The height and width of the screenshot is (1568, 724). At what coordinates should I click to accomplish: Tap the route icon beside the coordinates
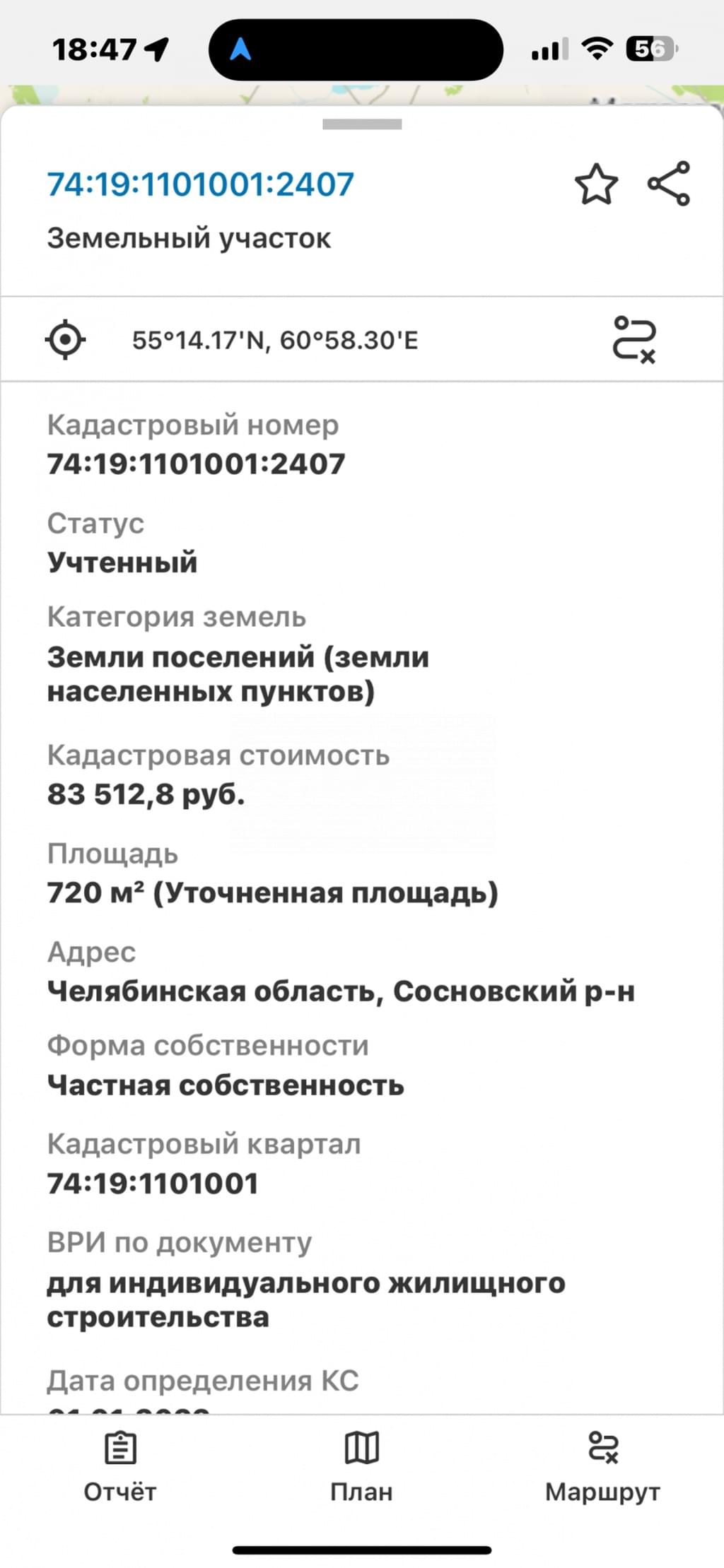(x=634, y=340)
